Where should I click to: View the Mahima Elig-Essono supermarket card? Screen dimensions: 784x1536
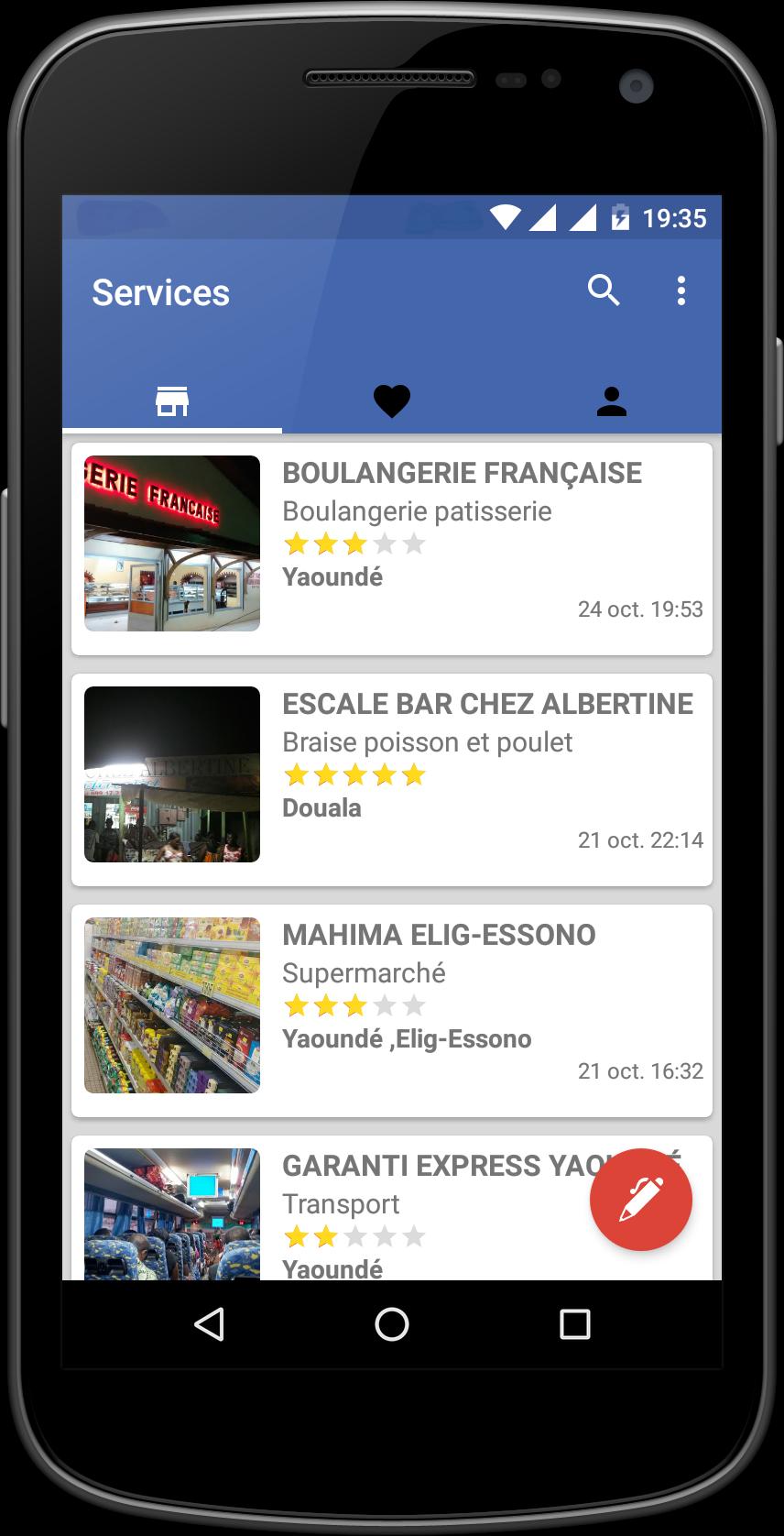pyautogui.click(x=392, y=1010)
